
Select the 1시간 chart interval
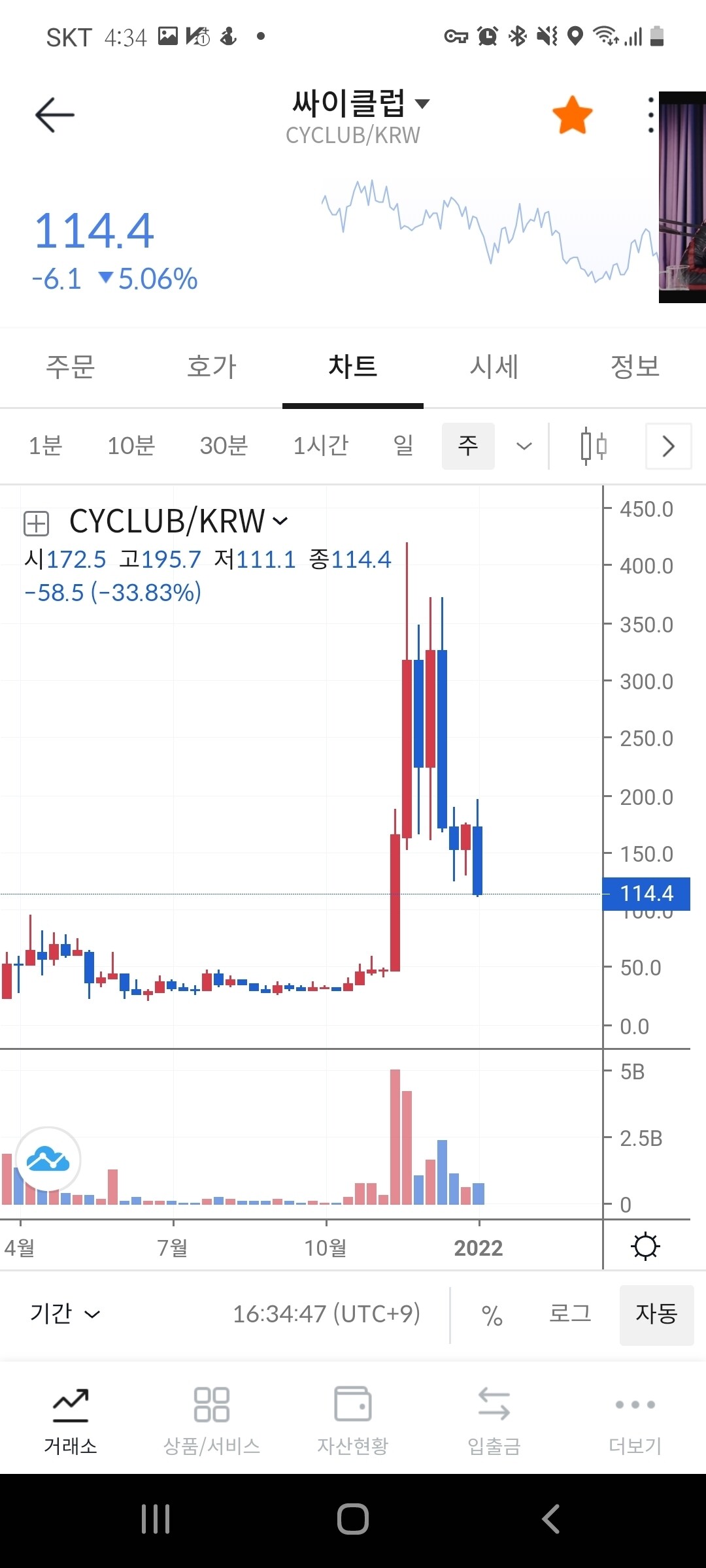click(320, 446)
